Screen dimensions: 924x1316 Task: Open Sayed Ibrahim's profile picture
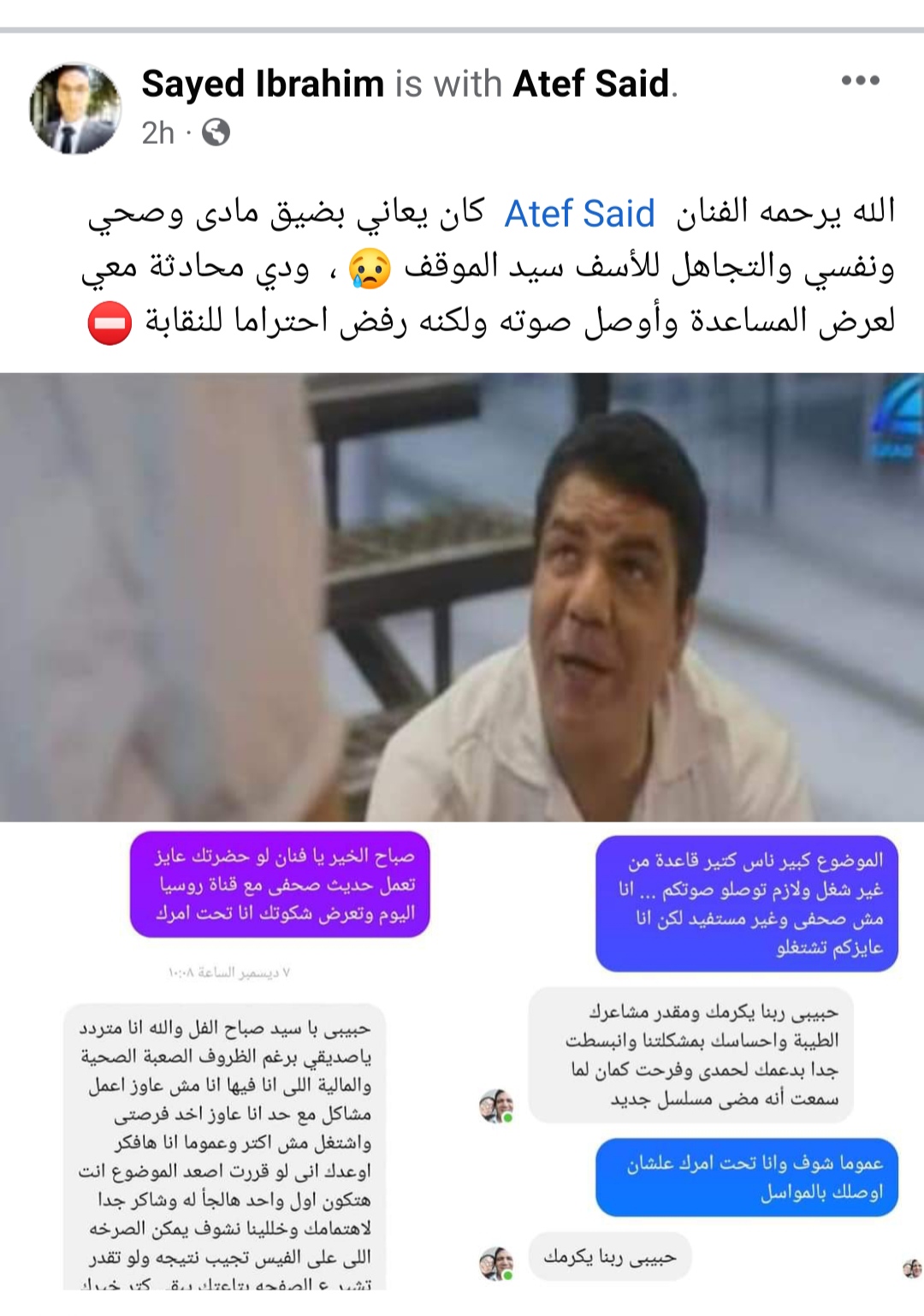click(75, 108)
